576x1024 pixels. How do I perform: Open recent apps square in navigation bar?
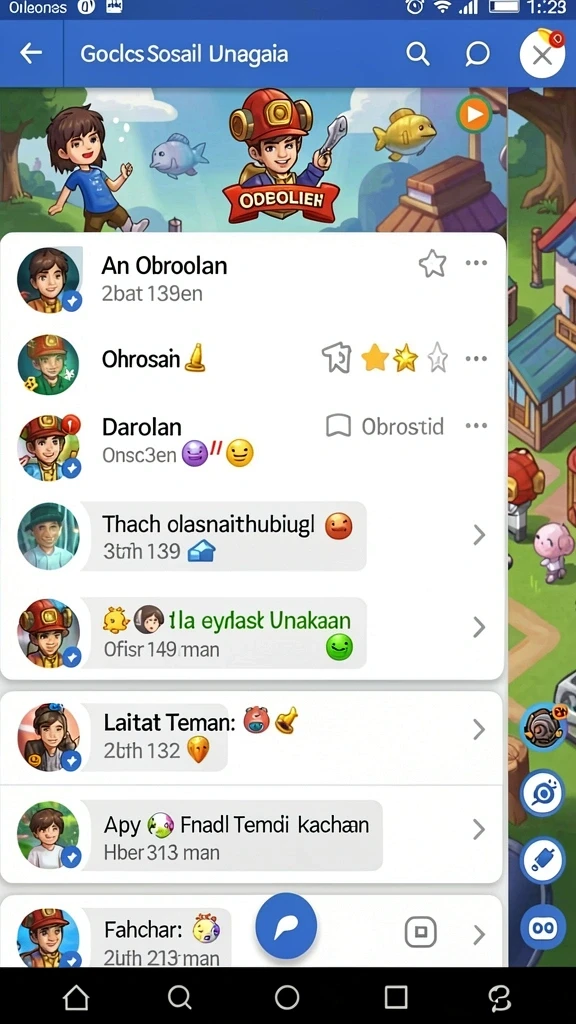point(396,997)
